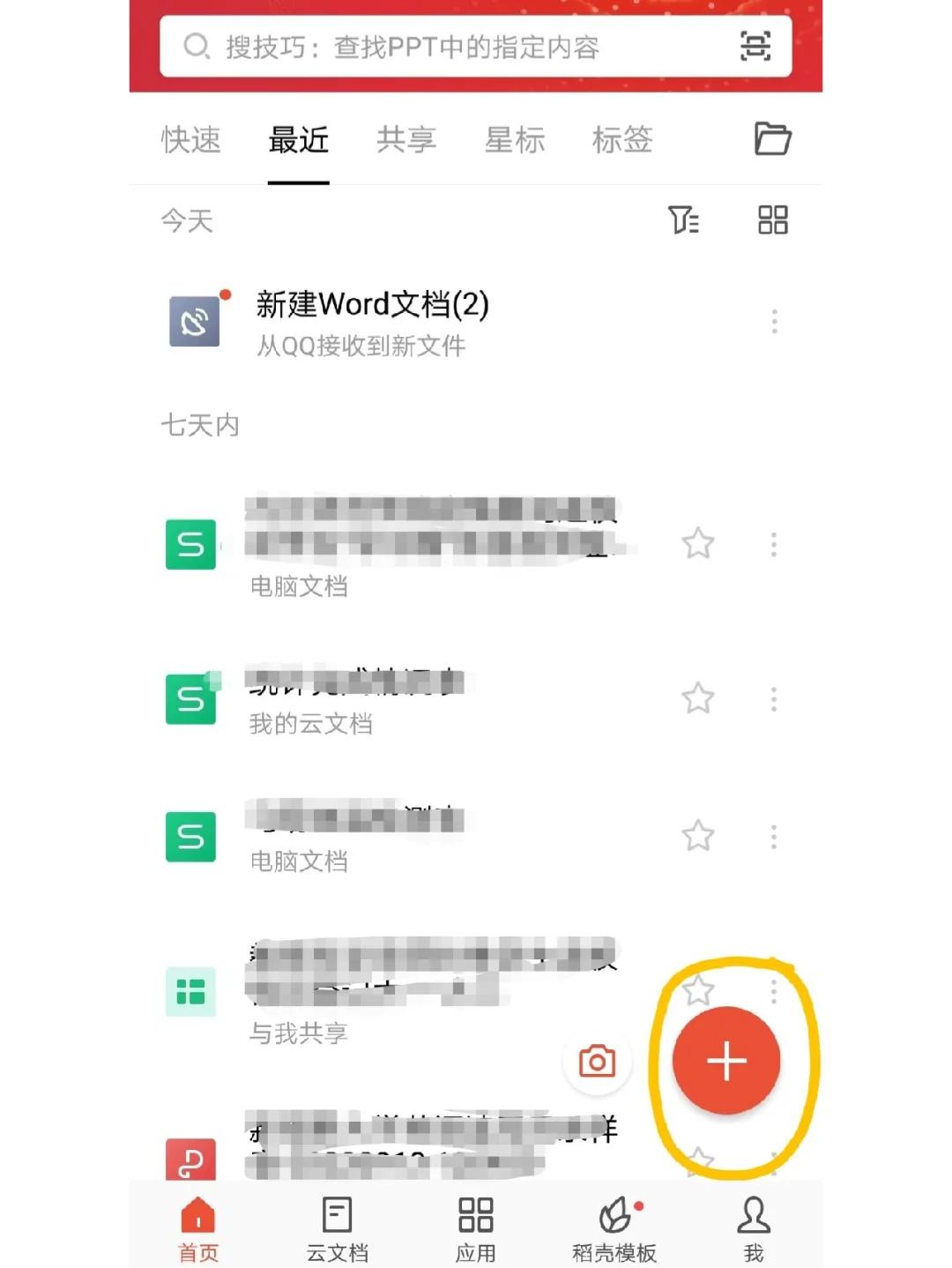Image resolution: width=952 pixels, height=1268 pixels.
Task: Switch to the 星标 tab
Action: [x=515, y=140]
